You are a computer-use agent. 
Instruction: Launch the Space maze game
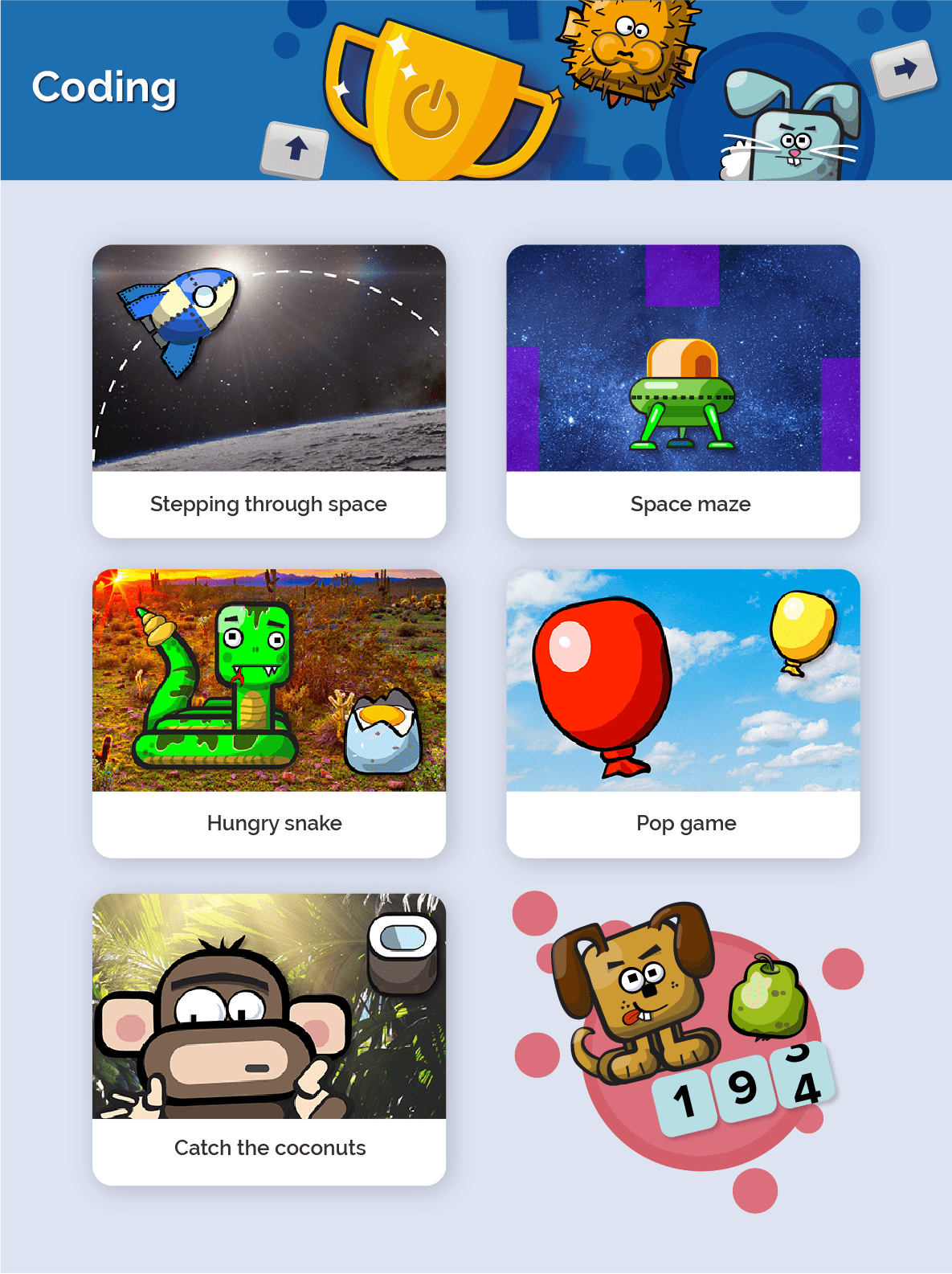click(x=683, y=391)
